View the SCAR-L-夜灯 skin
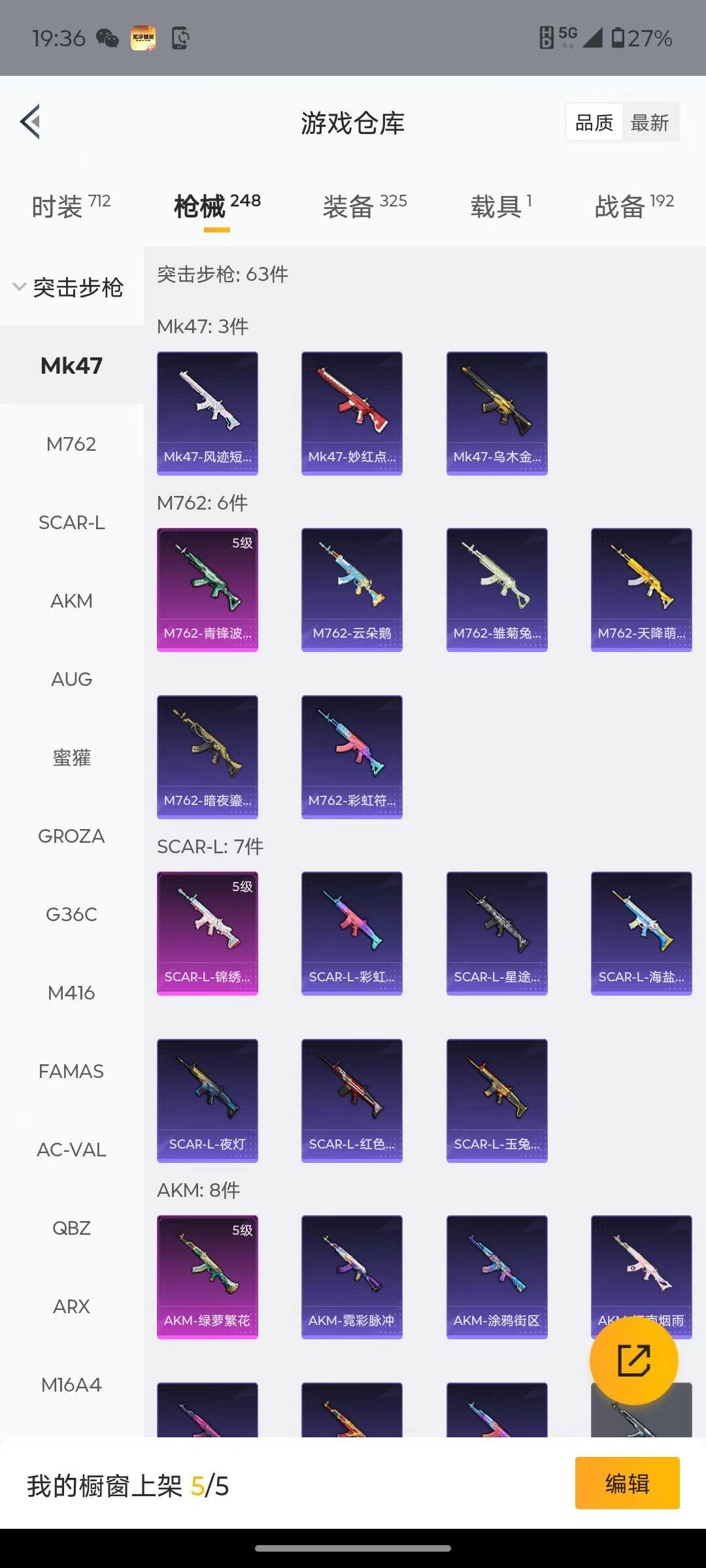The height and width of the screenshot is (1568, 706). pos(207,1100)
